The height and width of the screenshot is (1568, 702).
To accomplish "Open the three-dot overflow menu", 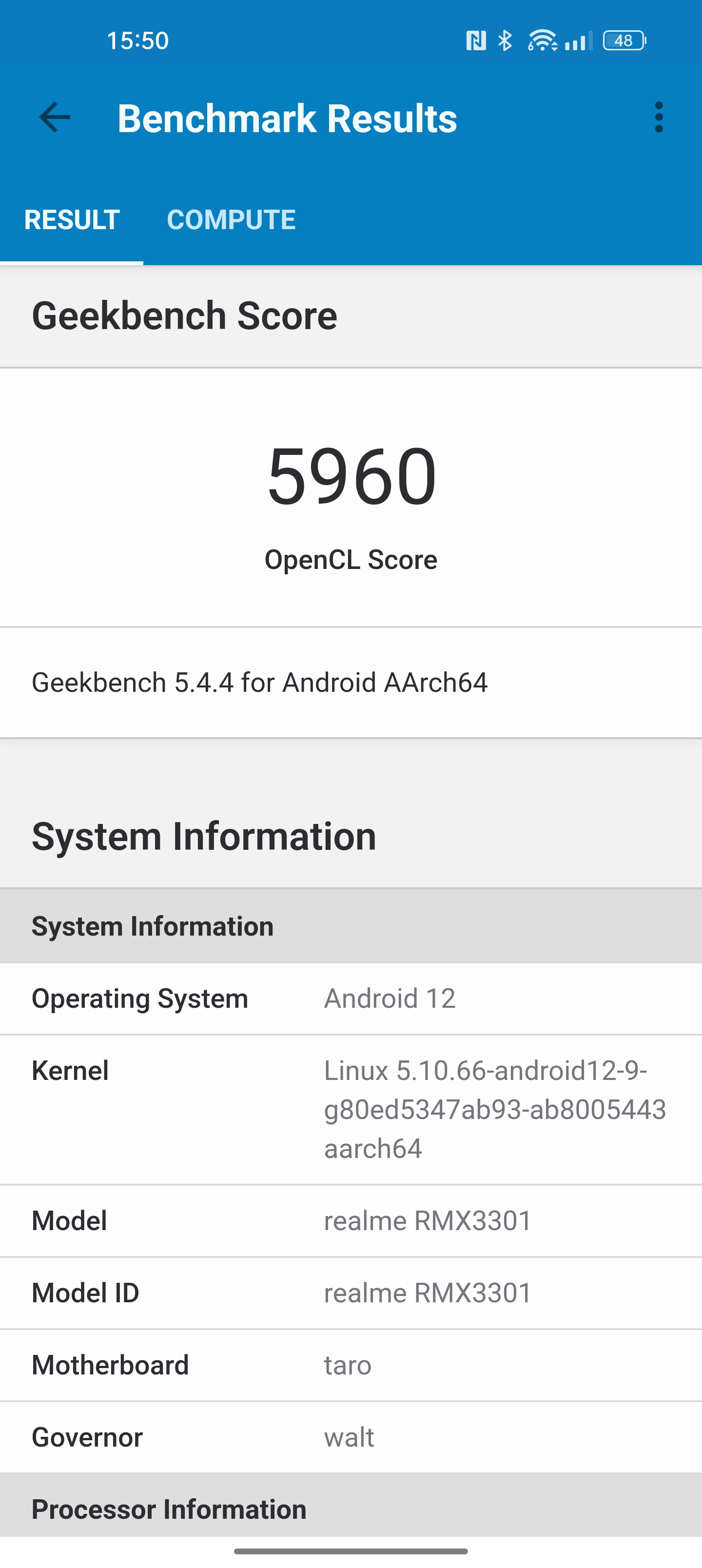I will coord(658,118).
